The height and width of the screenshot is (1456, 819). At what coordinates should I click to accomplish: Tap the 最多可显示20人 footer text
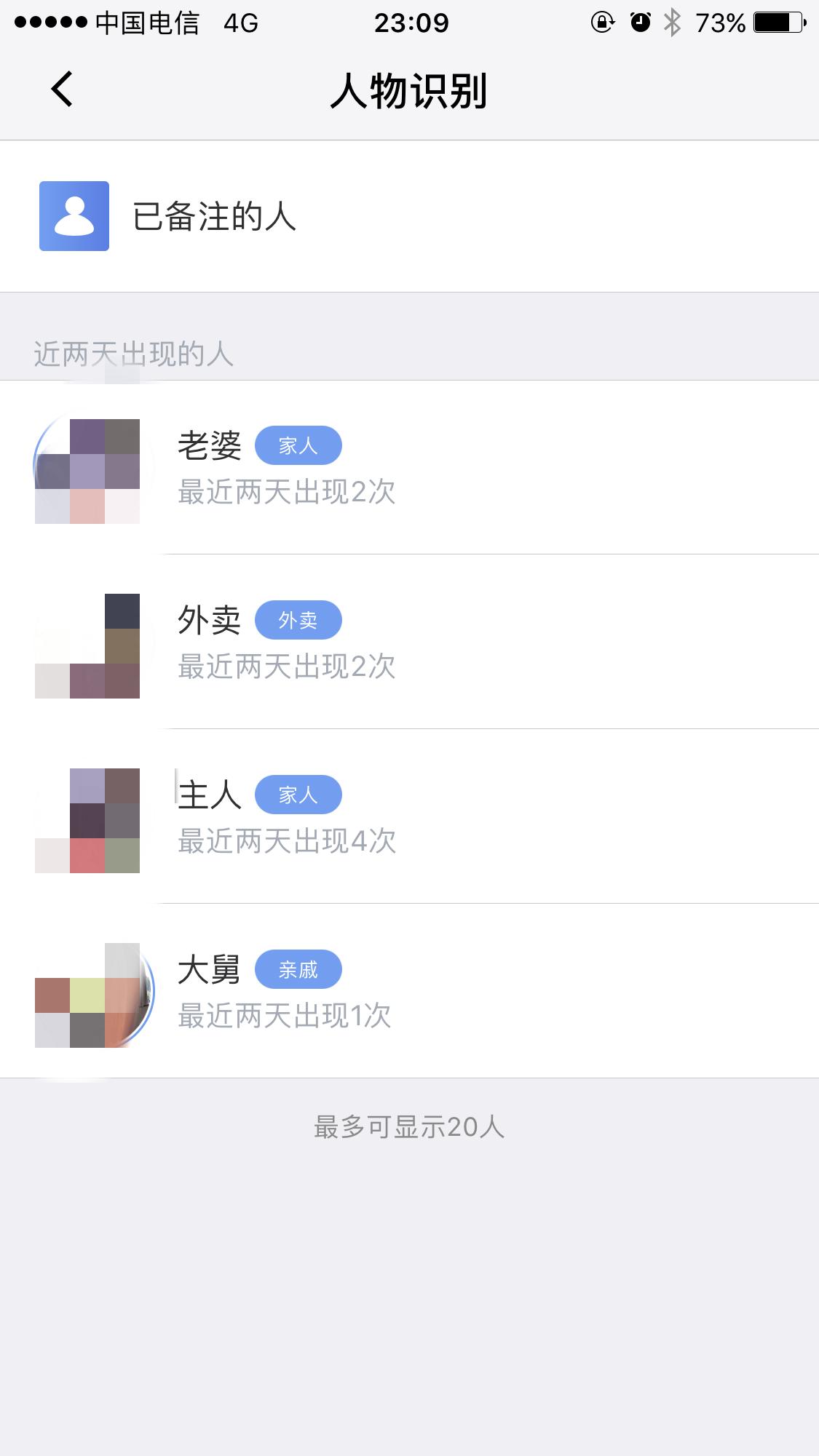pyautogui.click(x=409, y=1127)
